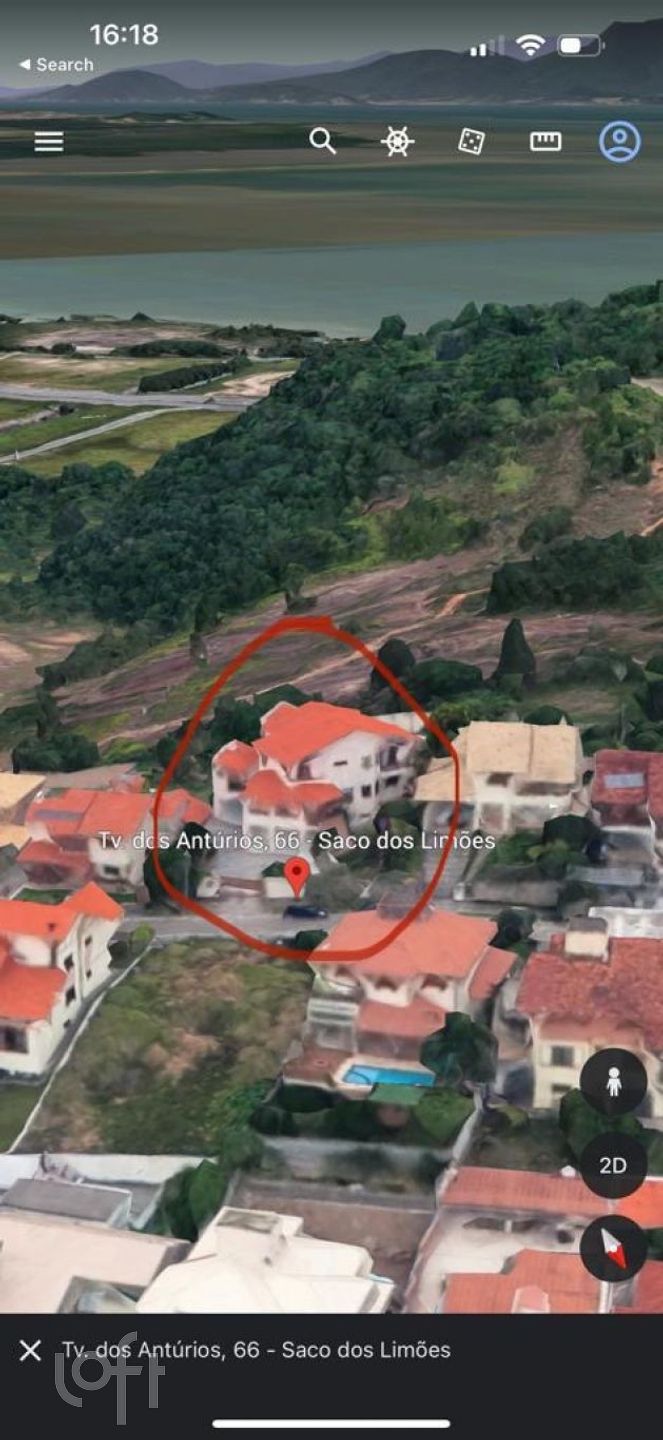Reset orientation with the compass
The image size is (663, 1440).
(613, 1248)
